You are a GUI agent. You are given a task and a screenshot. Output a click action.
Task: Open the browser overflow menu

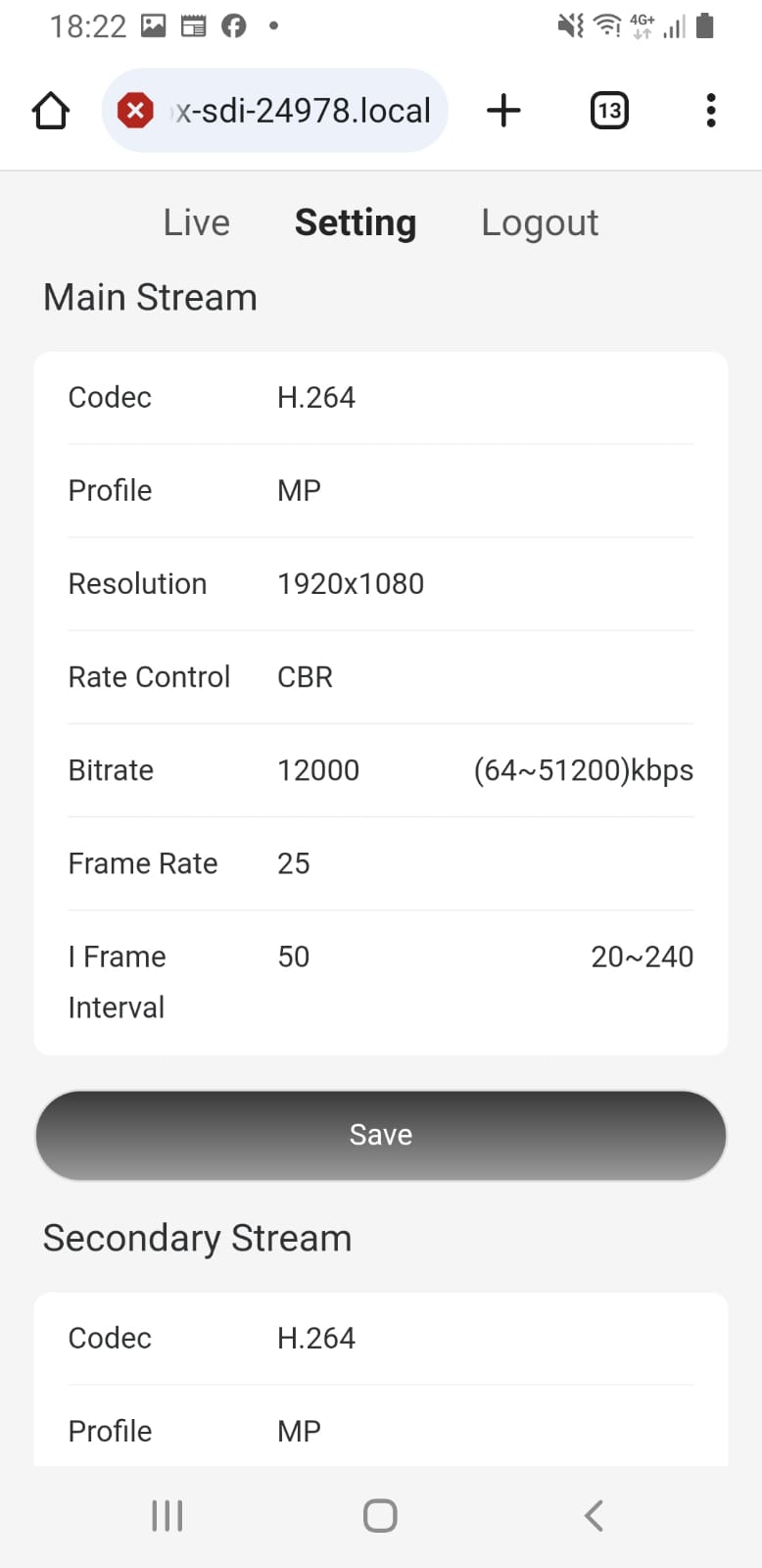(x=711, y=111)
